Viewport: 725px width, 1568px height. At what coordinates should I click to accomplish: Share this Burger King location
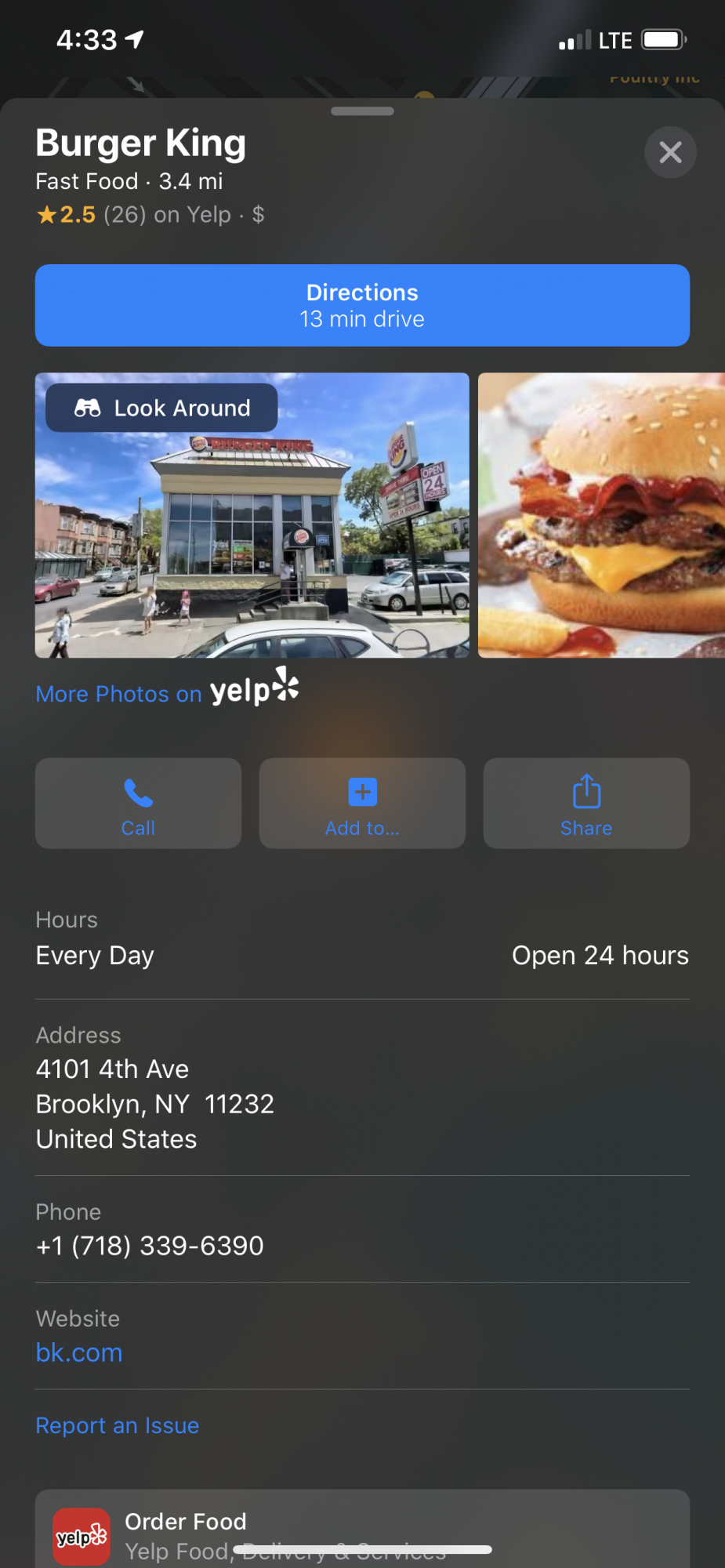(x=586, y=803)
